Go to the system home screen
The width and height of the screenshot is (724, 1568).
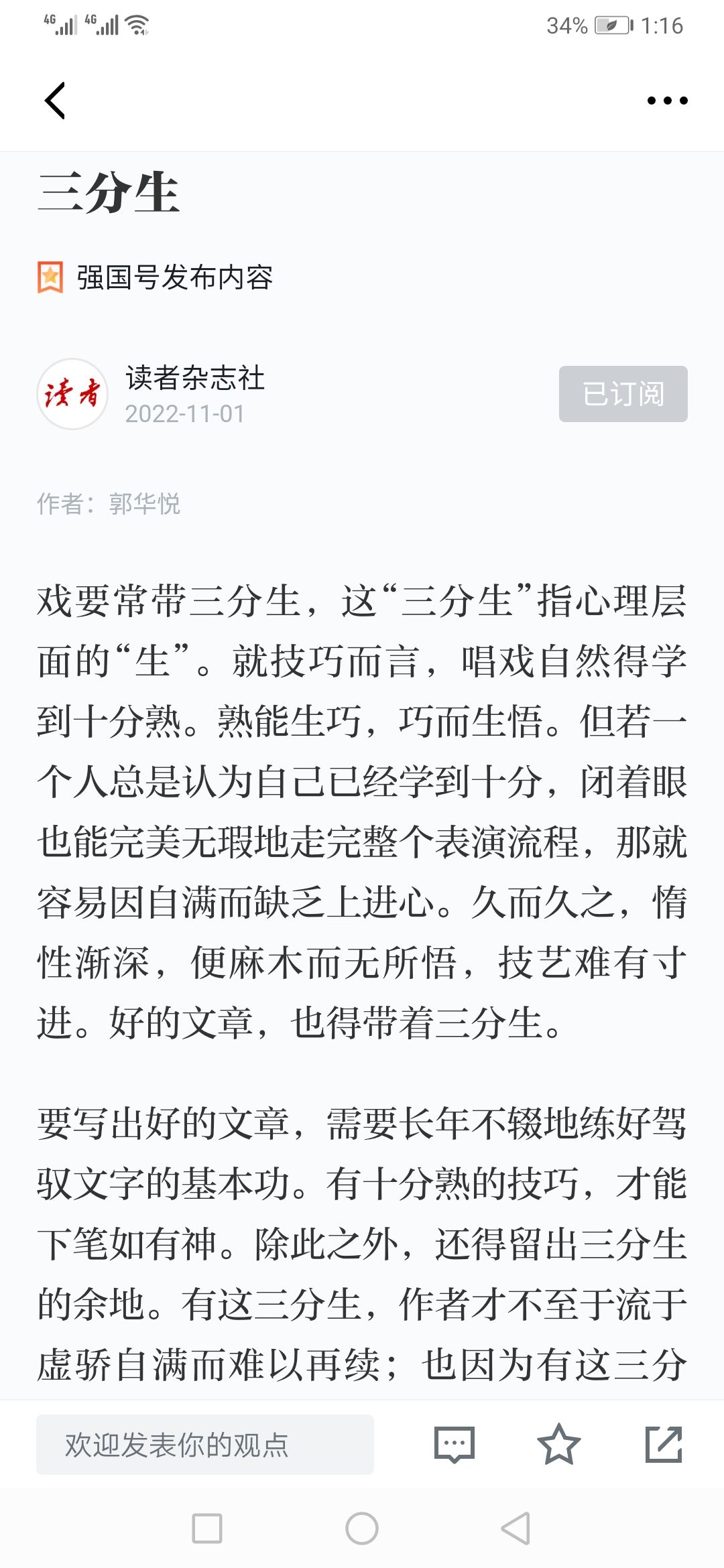coord(362,1528)
